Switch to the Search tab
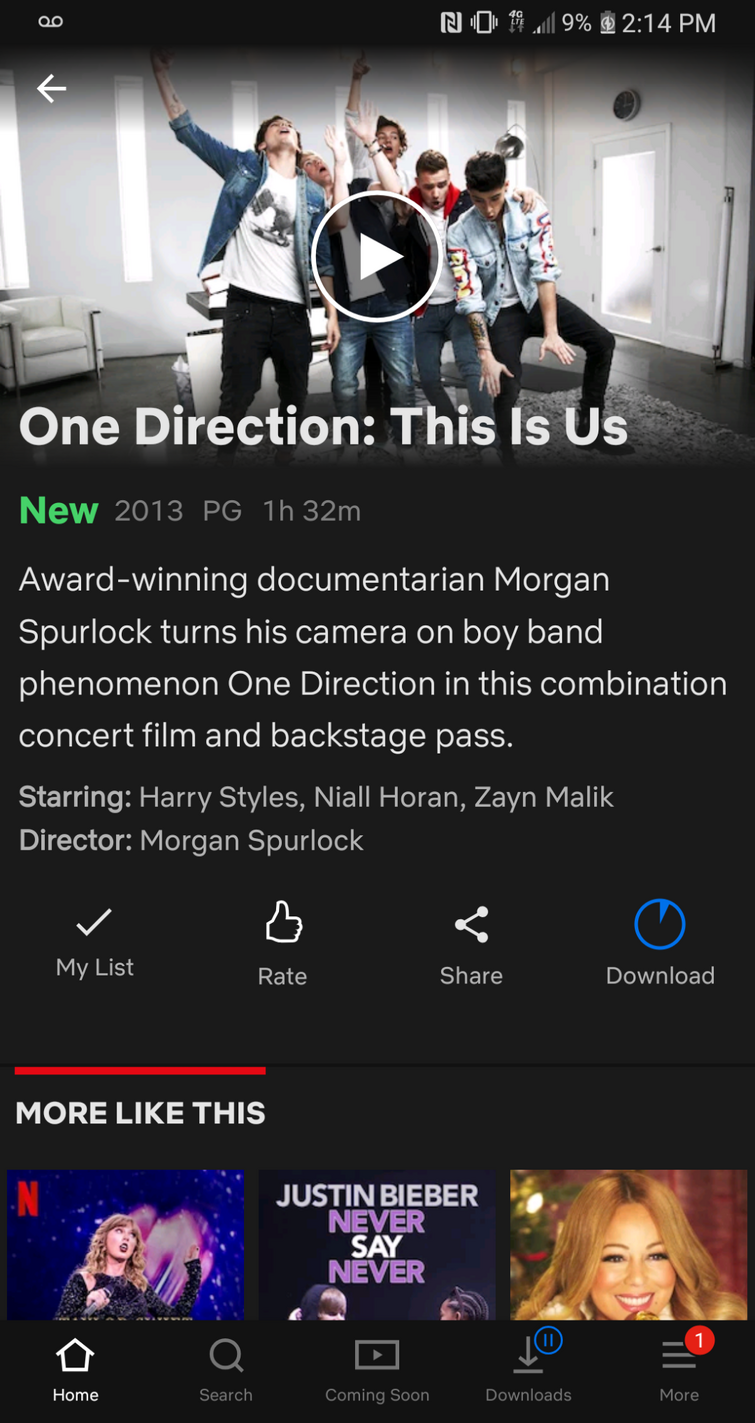Viewport: 755px width, 1423px height. point(226,1371)
